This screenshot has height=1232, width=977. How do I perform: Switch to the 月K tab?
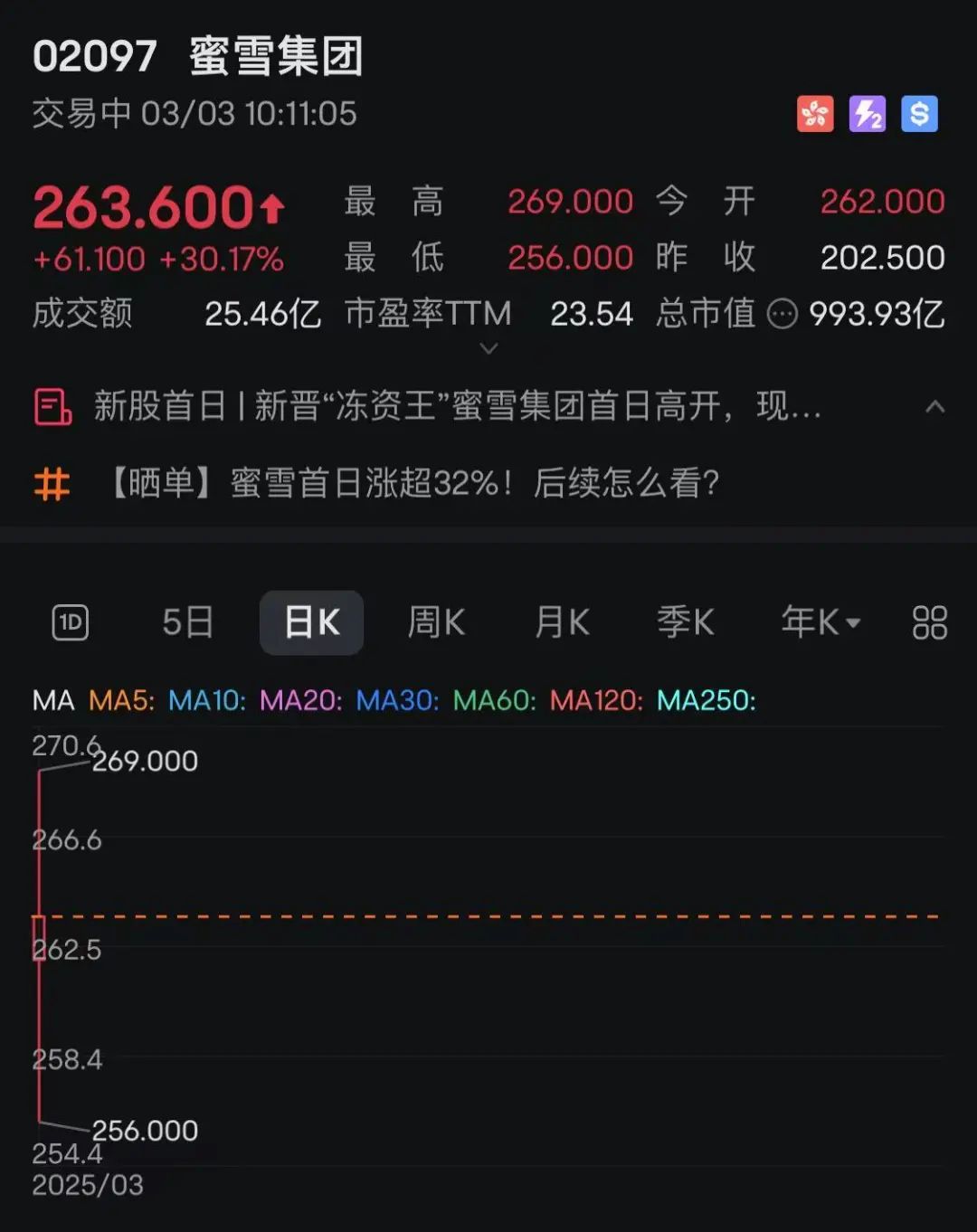[561, 622]
